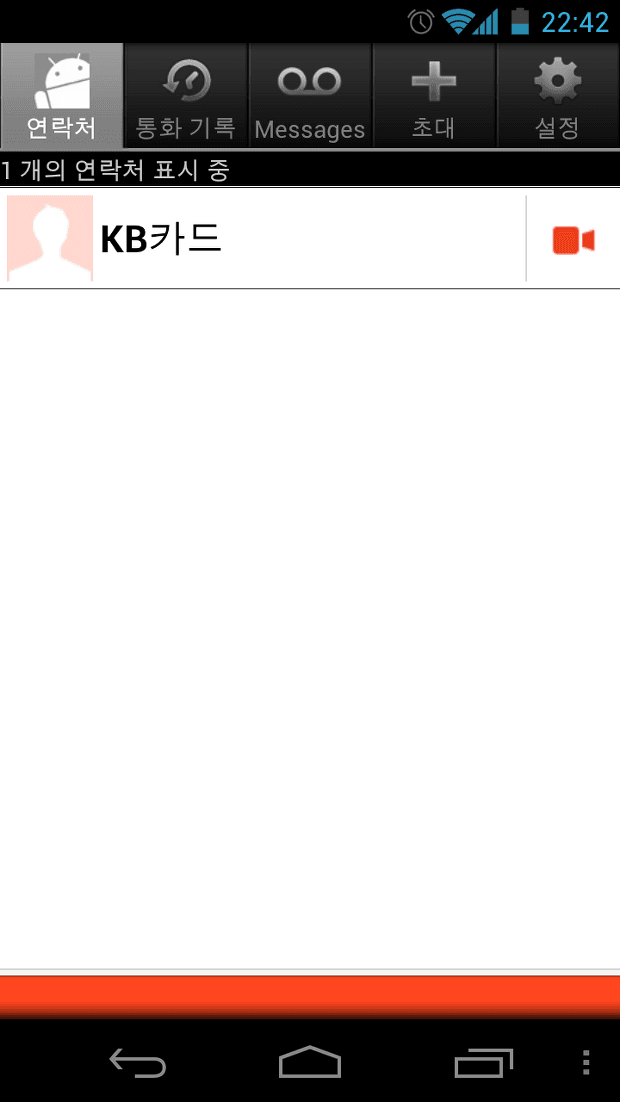Open the 설정 tab
Image resolution: width=620 pixels, height=1102 pixels.
558,96
